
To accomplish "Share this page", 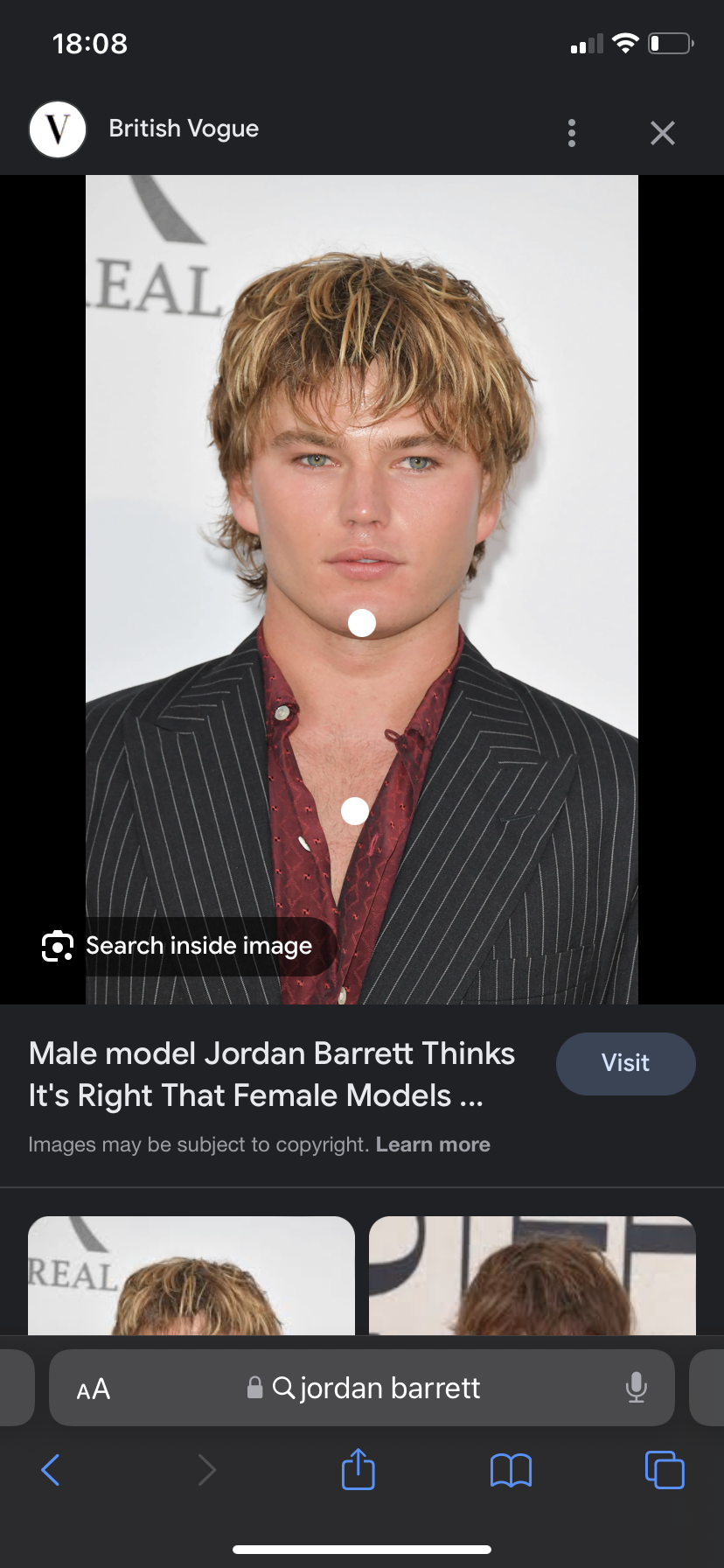I will point(359,1469).
